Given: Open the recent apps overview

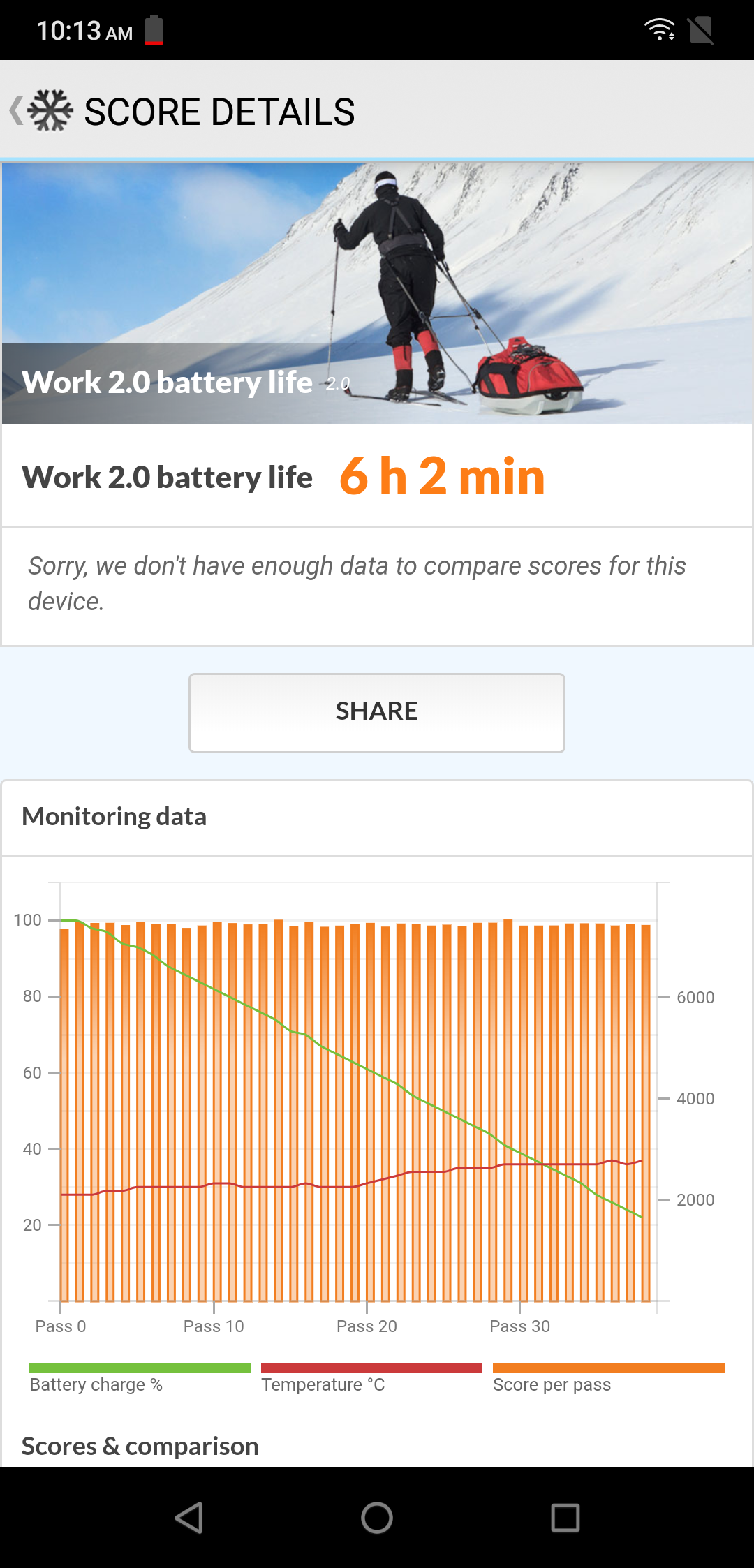Looking at the screenshot, I should pos(565,1518).
